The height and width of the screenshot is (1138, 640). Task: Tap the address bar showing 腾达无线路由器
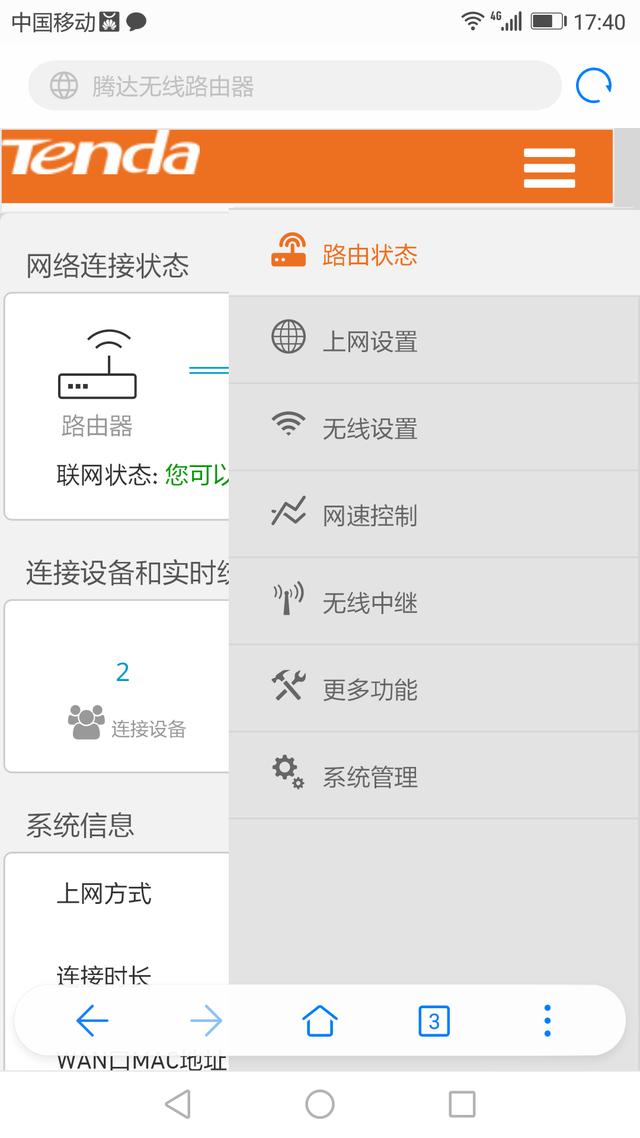pyautogui.click(x=295, y=86)
